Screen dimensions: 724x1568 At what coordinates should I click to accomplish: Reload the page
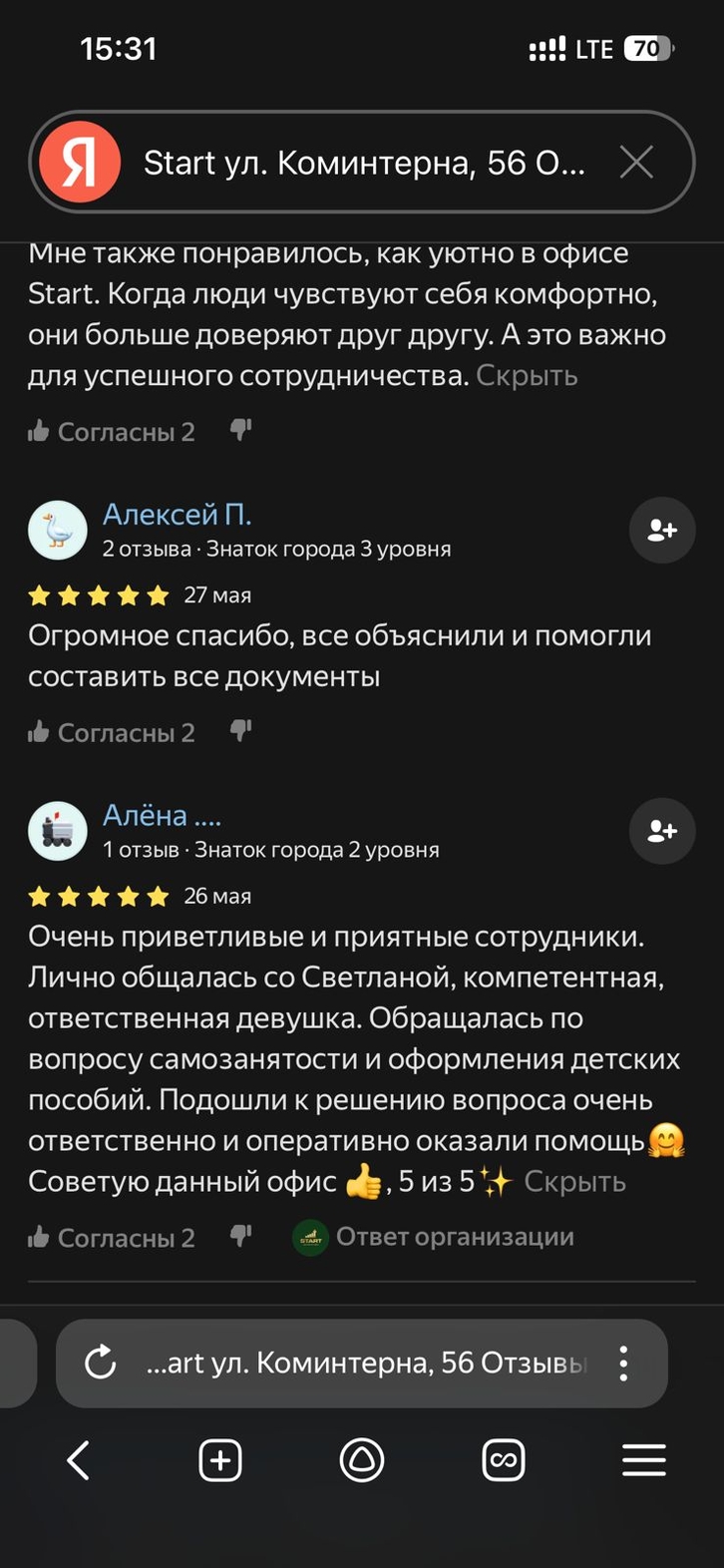100,1363
